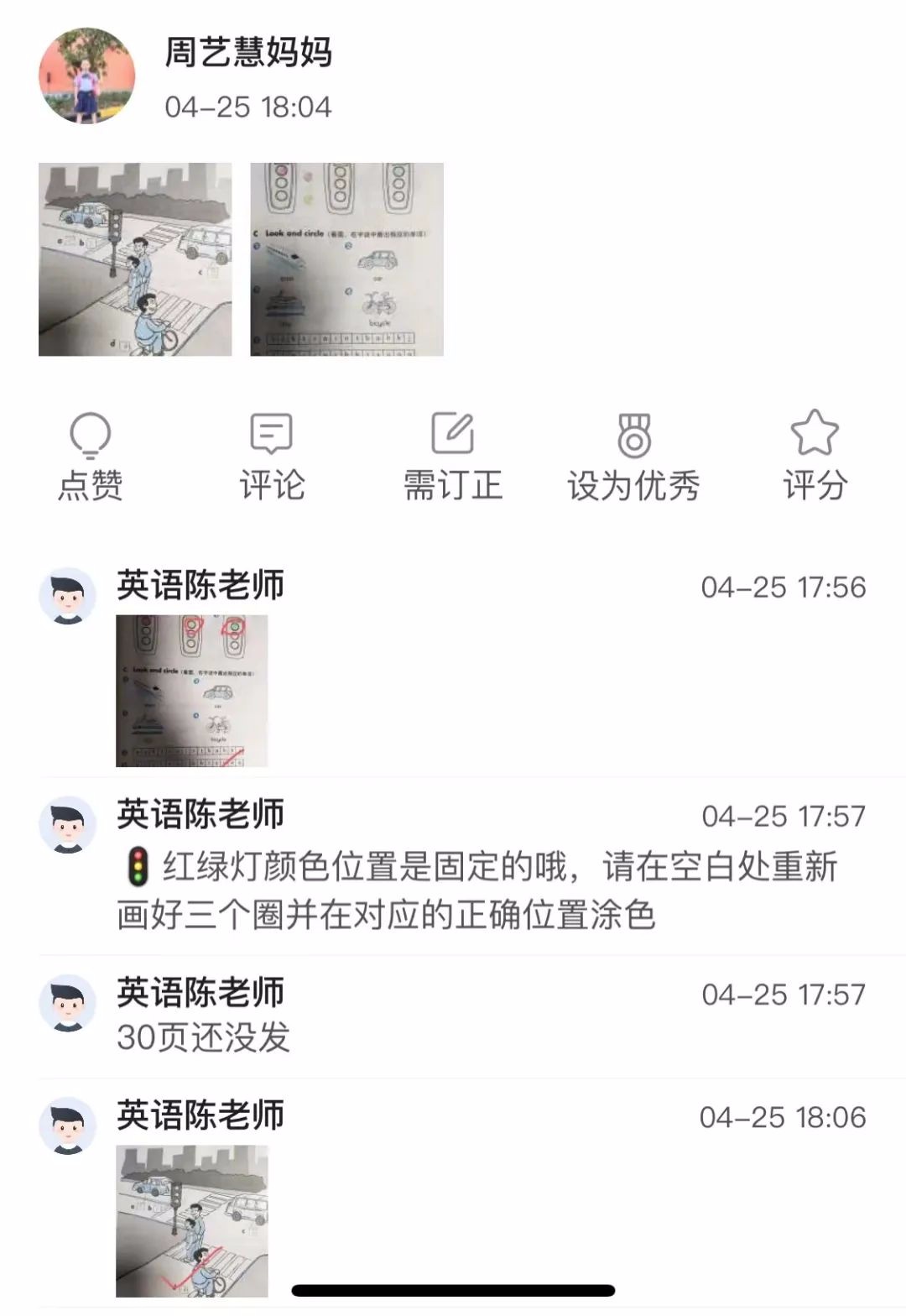
Task: View the street scene homework photo
Action: [x=135, y=259]
